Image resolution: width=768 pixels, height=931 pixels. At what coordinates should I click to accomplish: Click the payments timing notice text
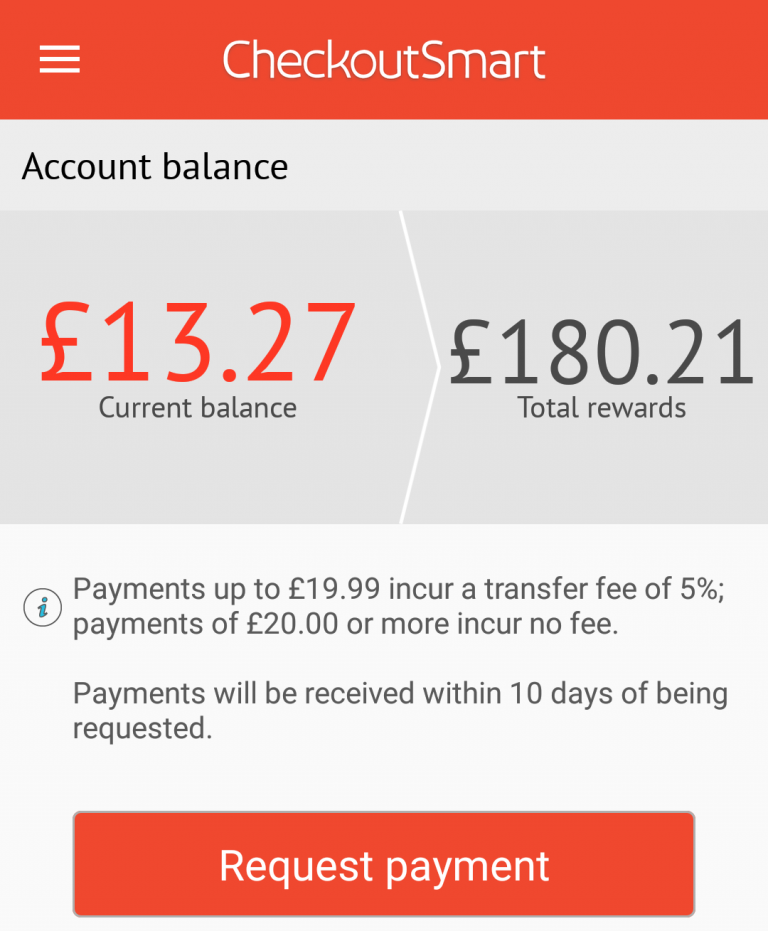point(400,710)
